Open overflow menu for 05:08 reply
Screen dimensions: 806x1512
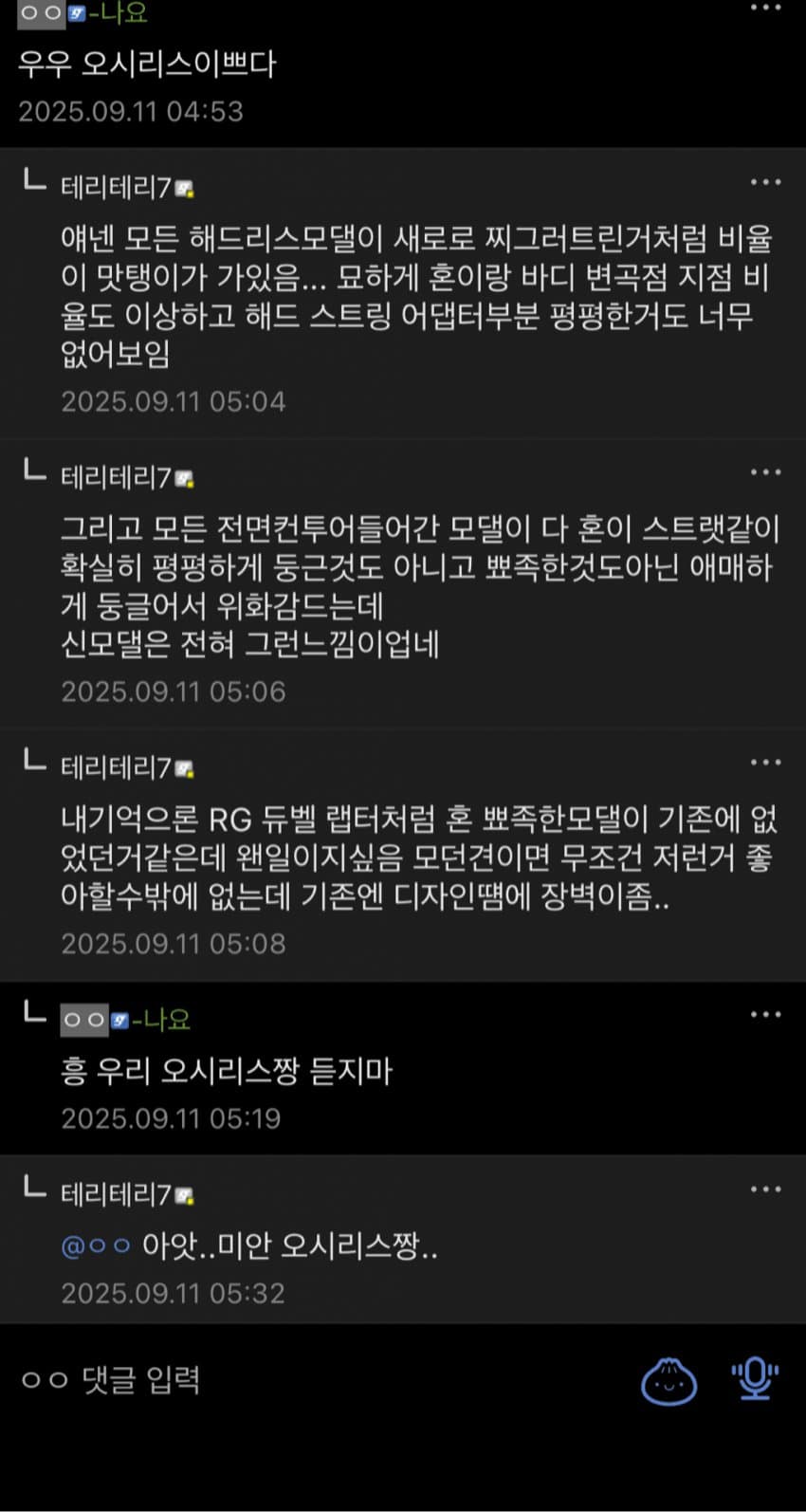[765, 763]
